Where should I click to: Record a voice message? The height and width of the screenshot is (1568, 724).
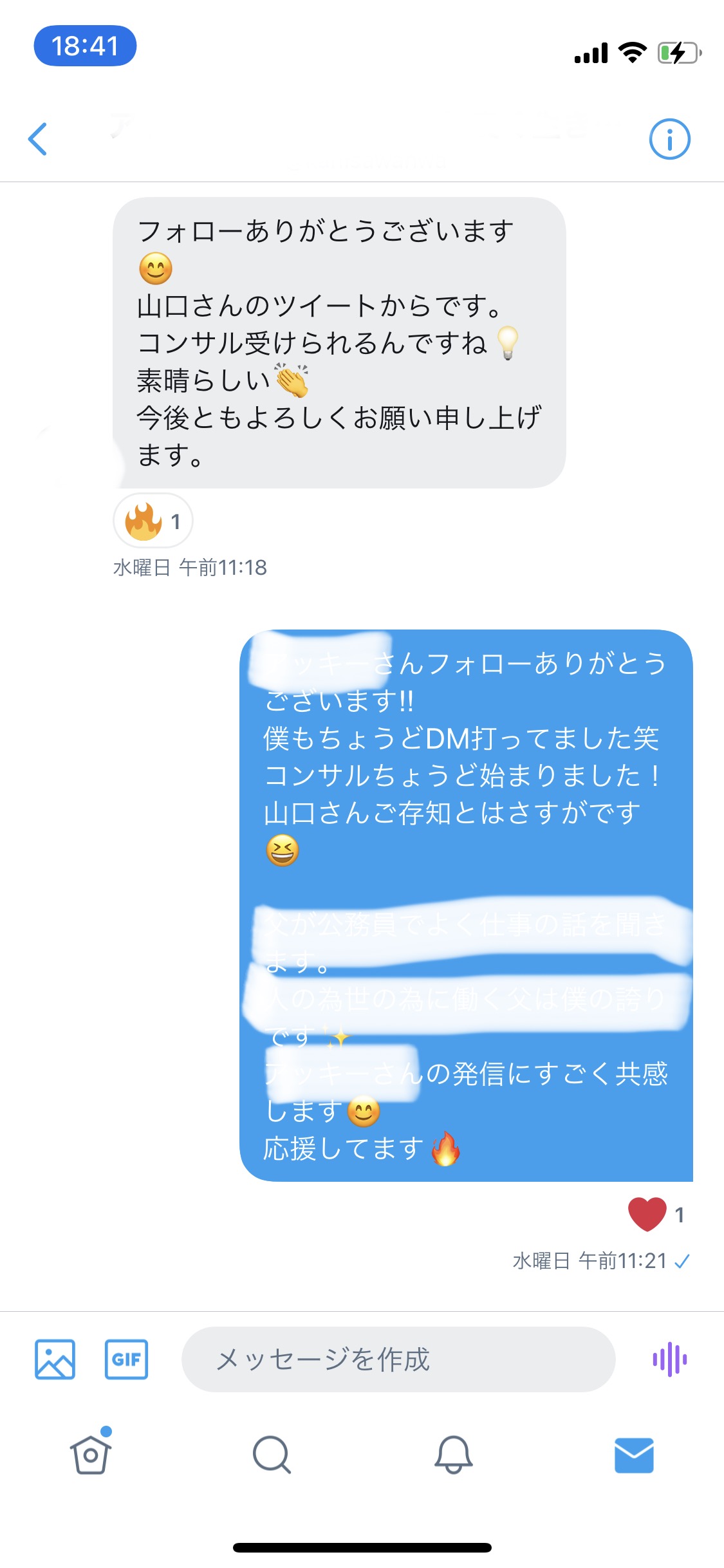click(x=669, y=1359)
